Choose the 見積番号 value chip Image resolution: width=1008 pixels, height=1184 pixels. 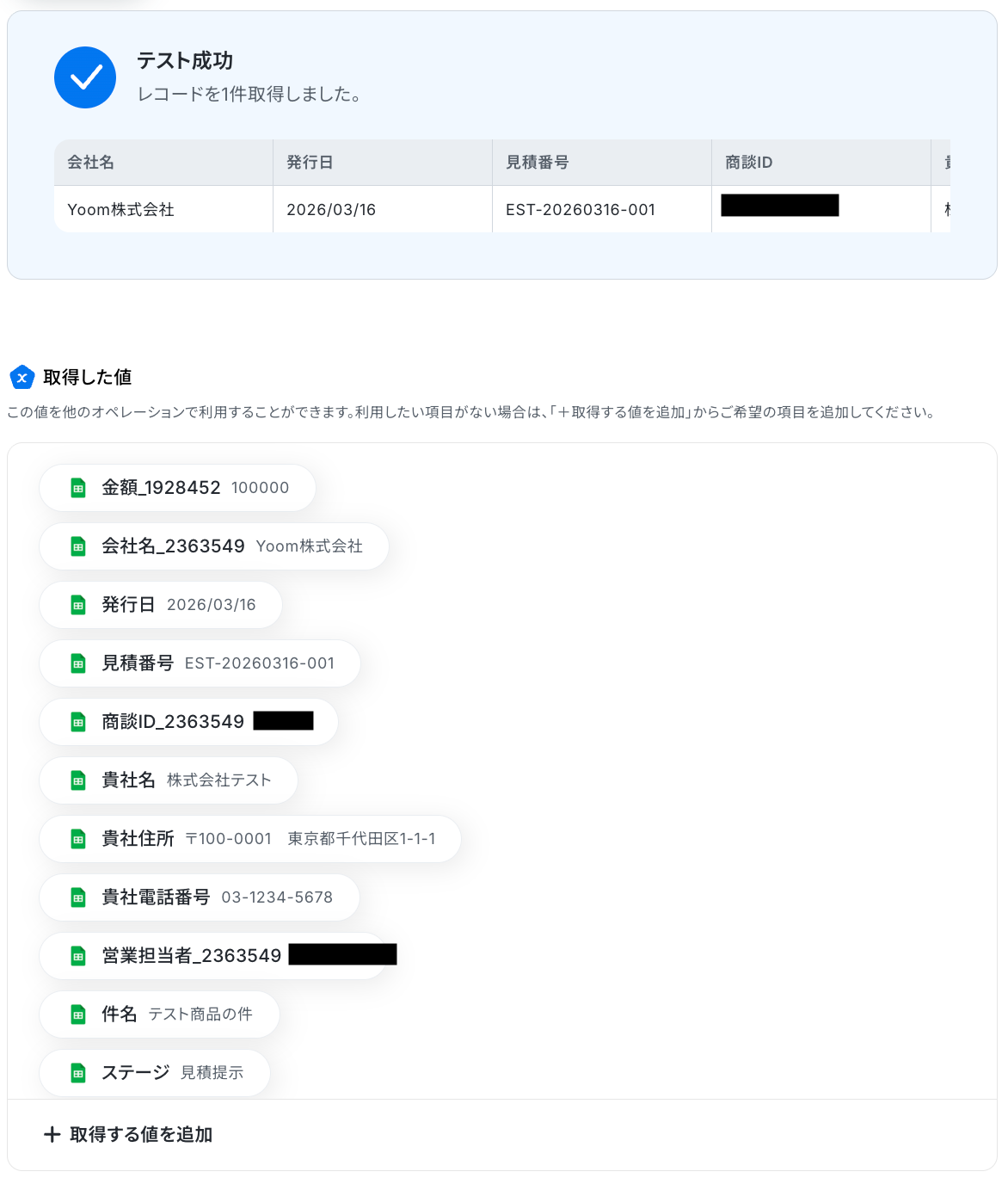[x=200, y=663]
